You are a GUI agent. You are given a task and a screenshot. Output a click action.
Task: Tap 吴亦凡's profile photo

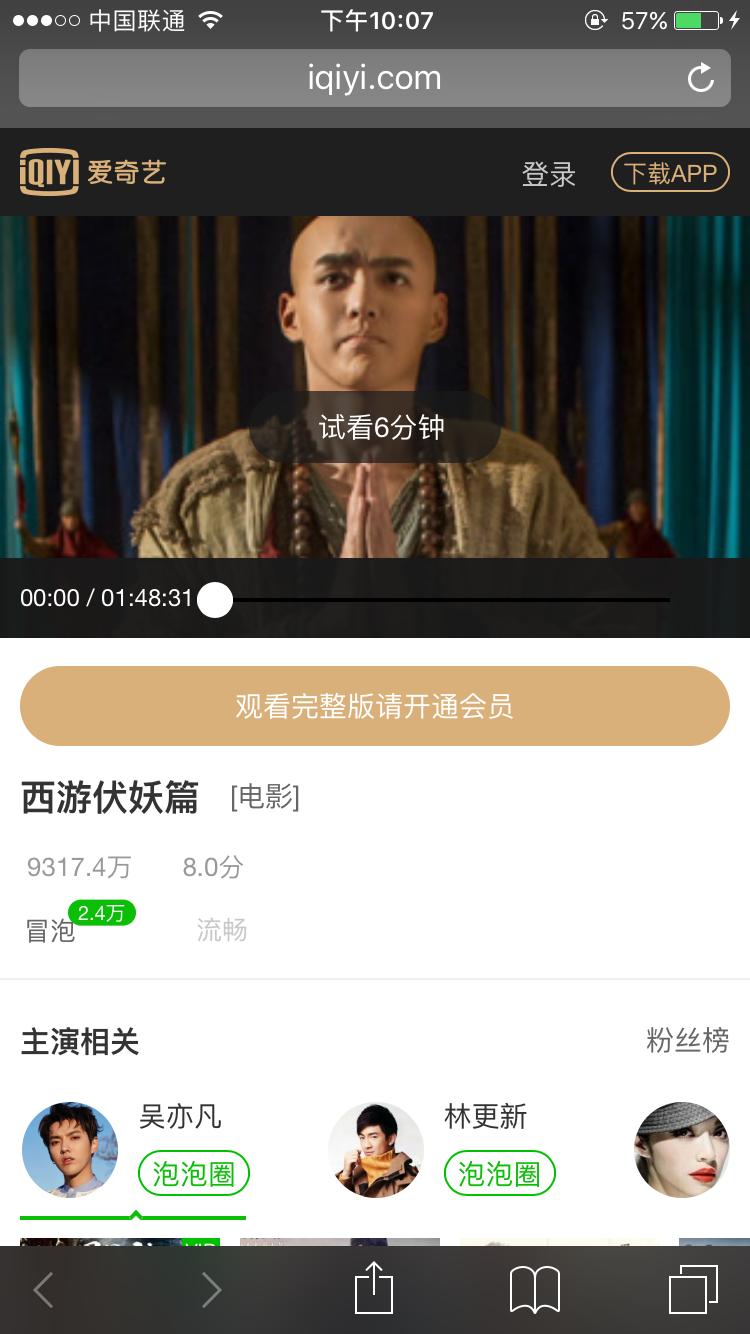[69, 1150]
